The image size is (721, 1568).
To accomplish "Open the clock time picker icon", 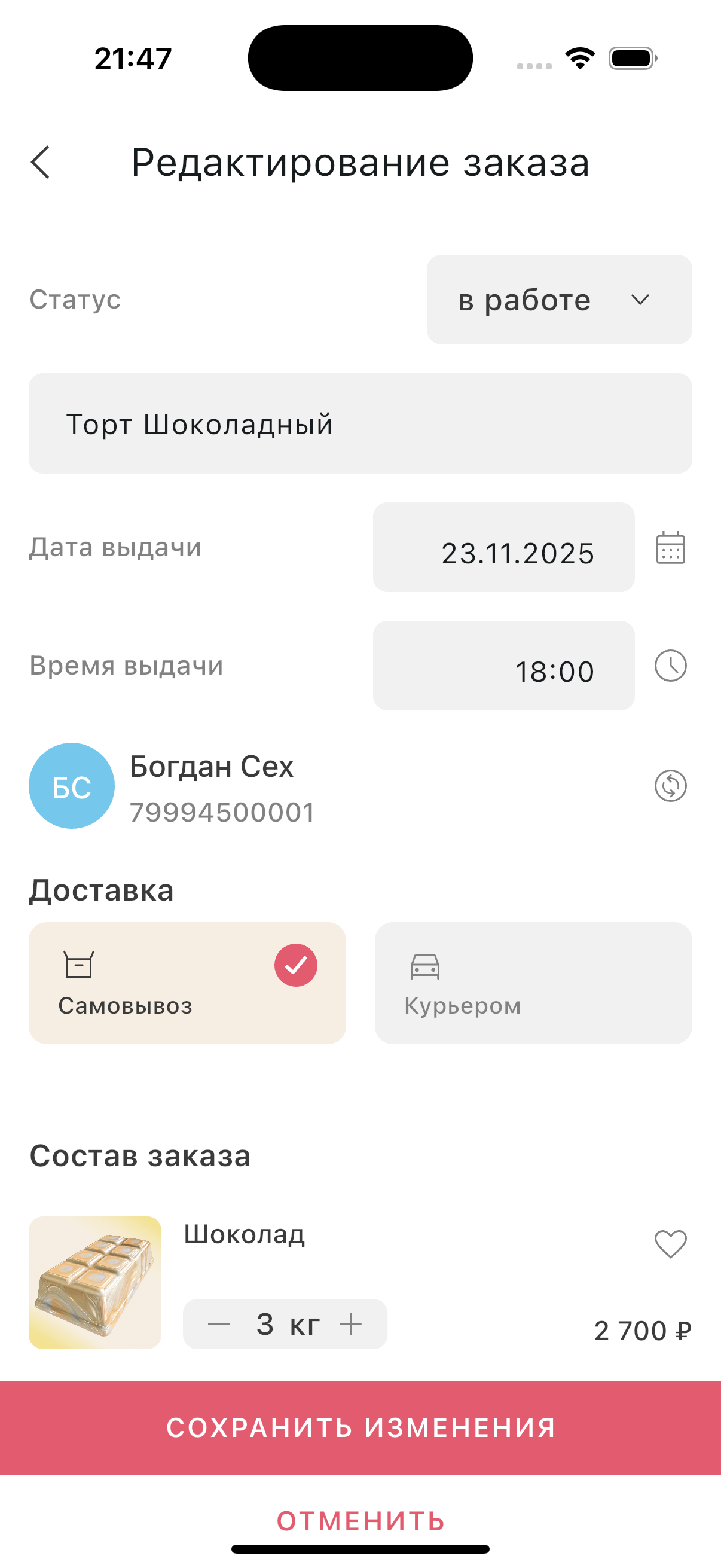I will tap(671, 666).
